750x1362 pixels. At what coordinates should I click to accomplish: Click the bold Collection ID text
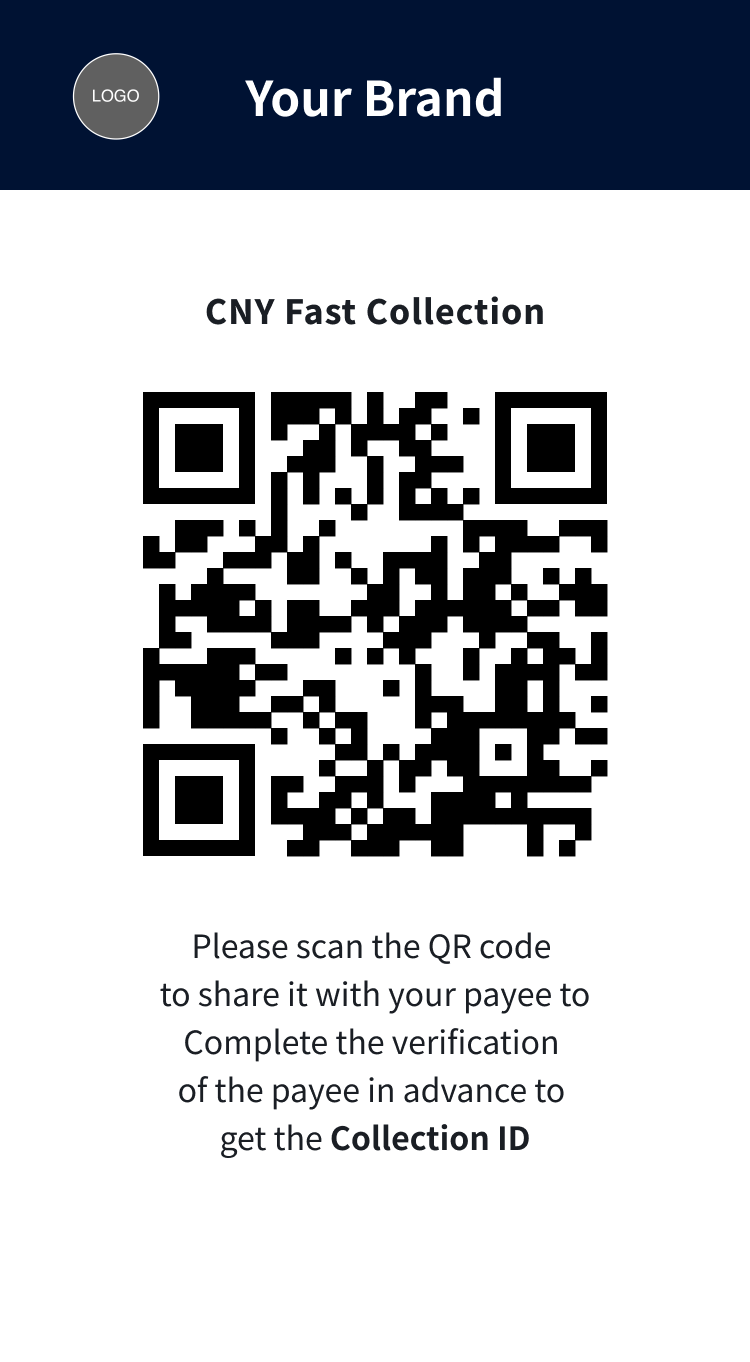coord(430,1138)
